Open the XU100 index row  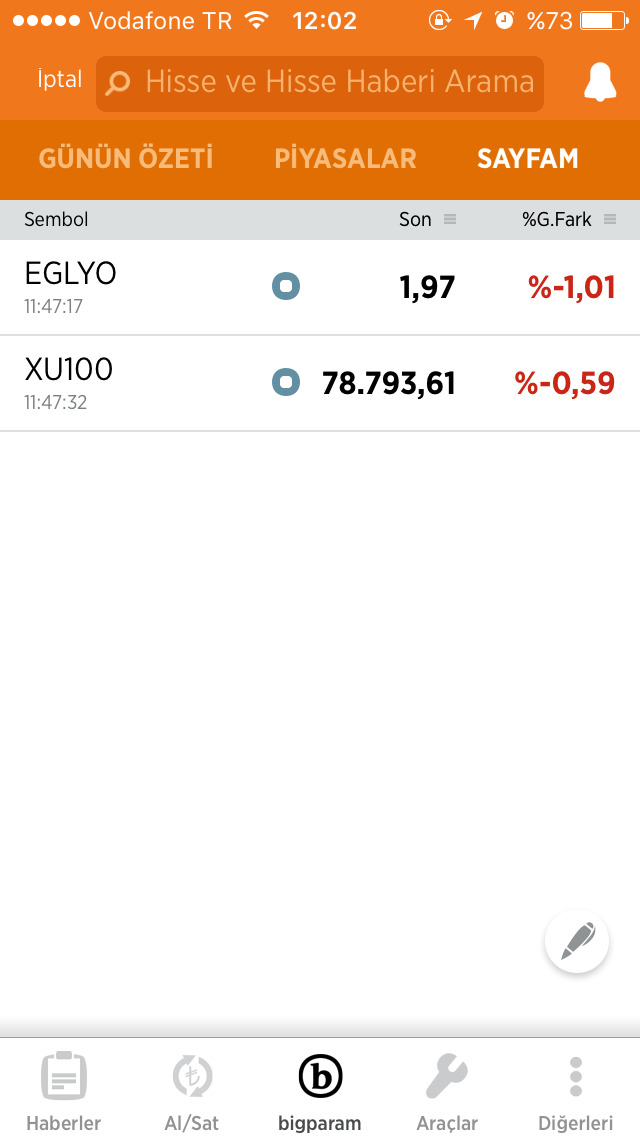coord(320,383)
